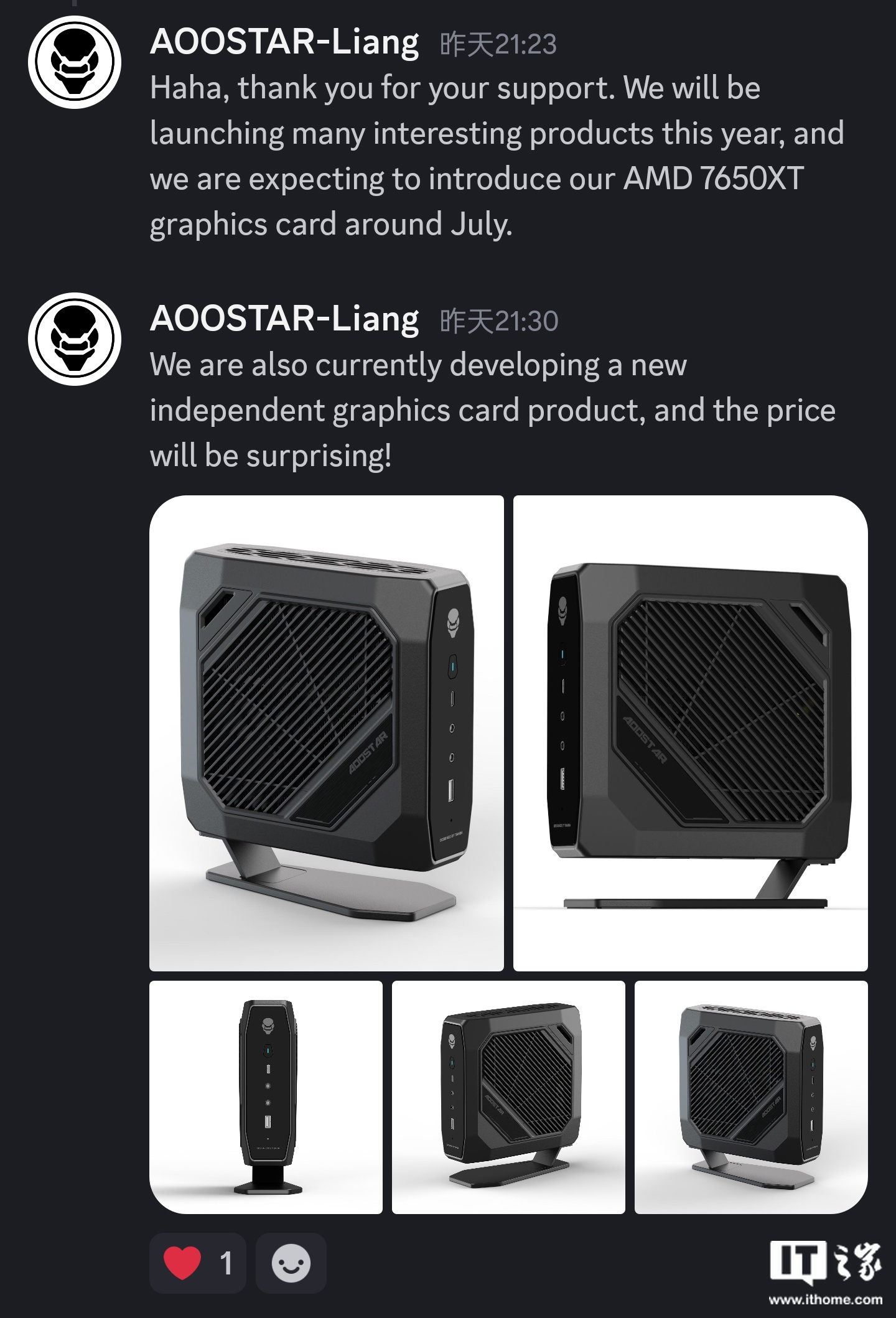Screen dimensions: 896x1318
Task: Tap the AOOSTAR-Liang username above the 21:23 message
Action: (284, 42)
